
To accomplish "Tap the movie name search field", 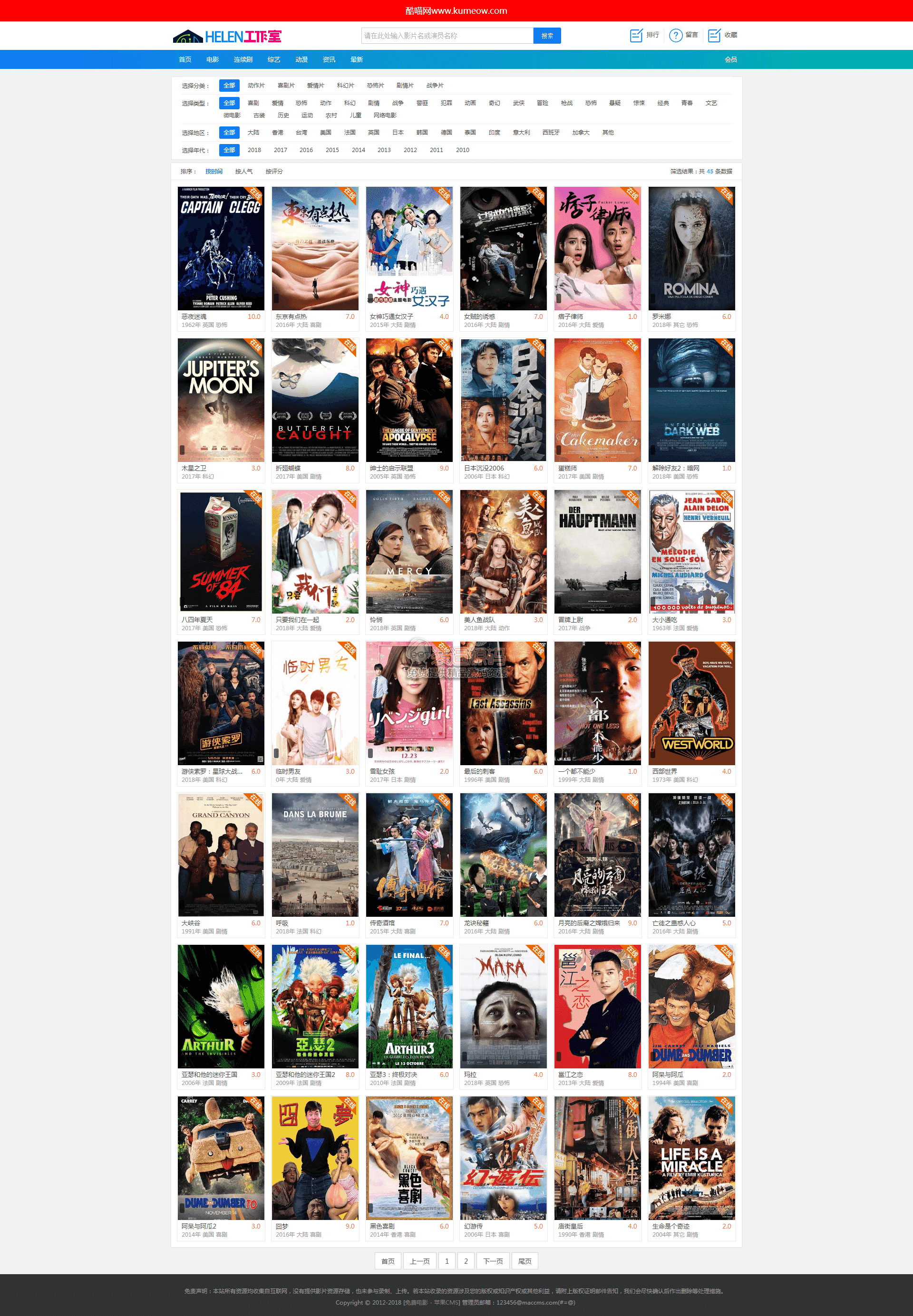I will point(447,36).
